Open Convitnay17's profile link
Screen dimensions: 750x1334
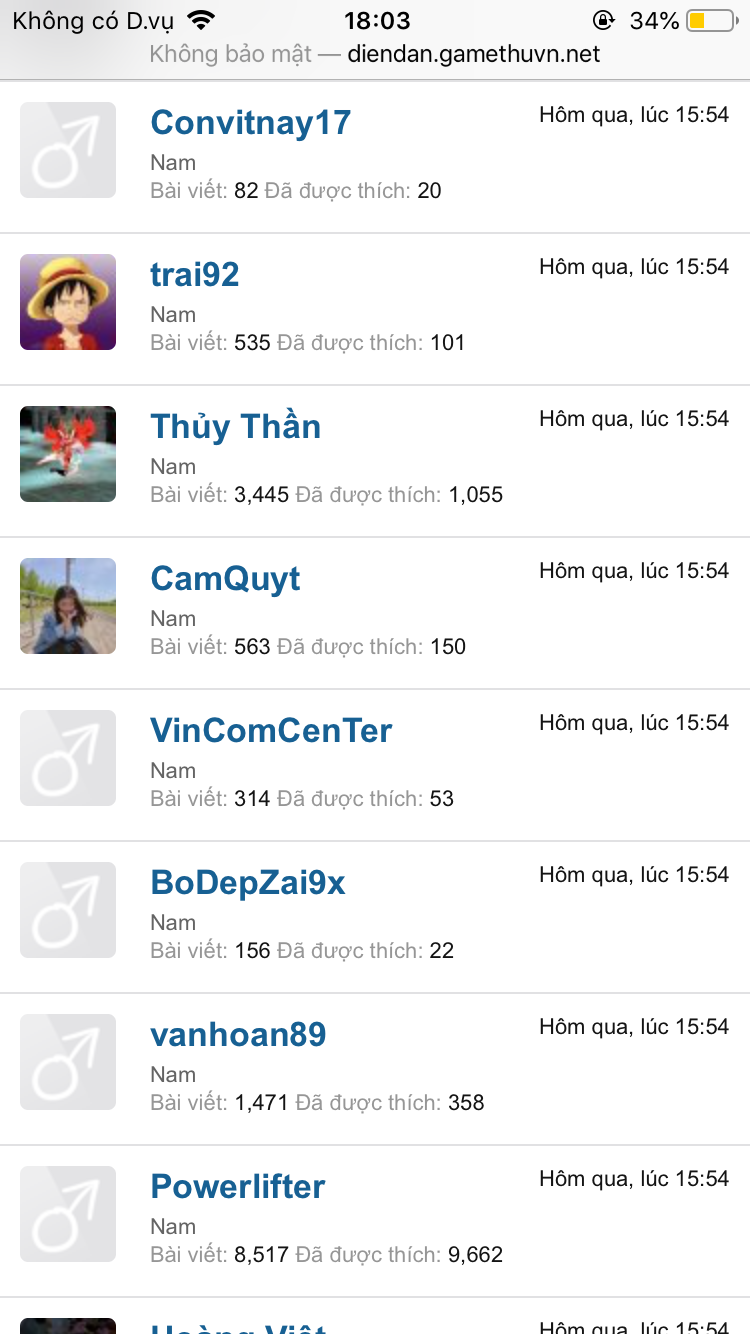(250, 123)
